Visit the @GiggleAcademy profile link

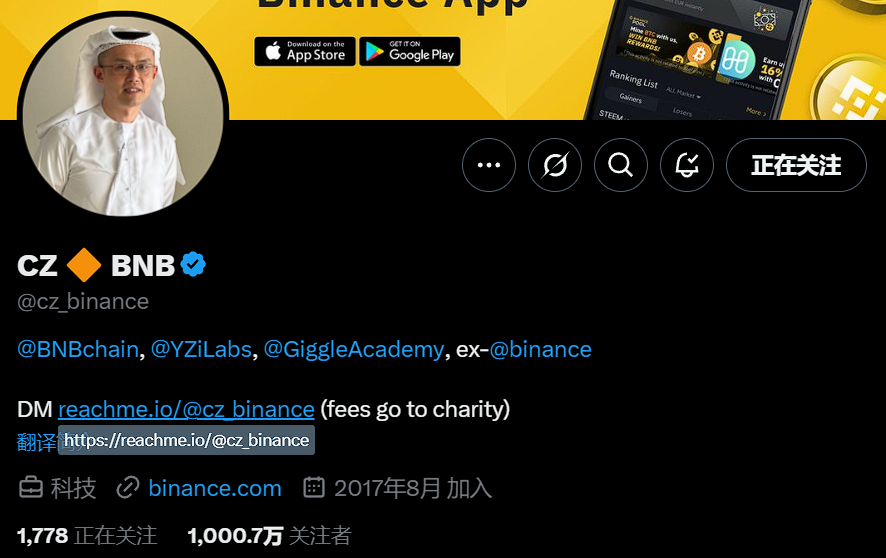(353, 349)
